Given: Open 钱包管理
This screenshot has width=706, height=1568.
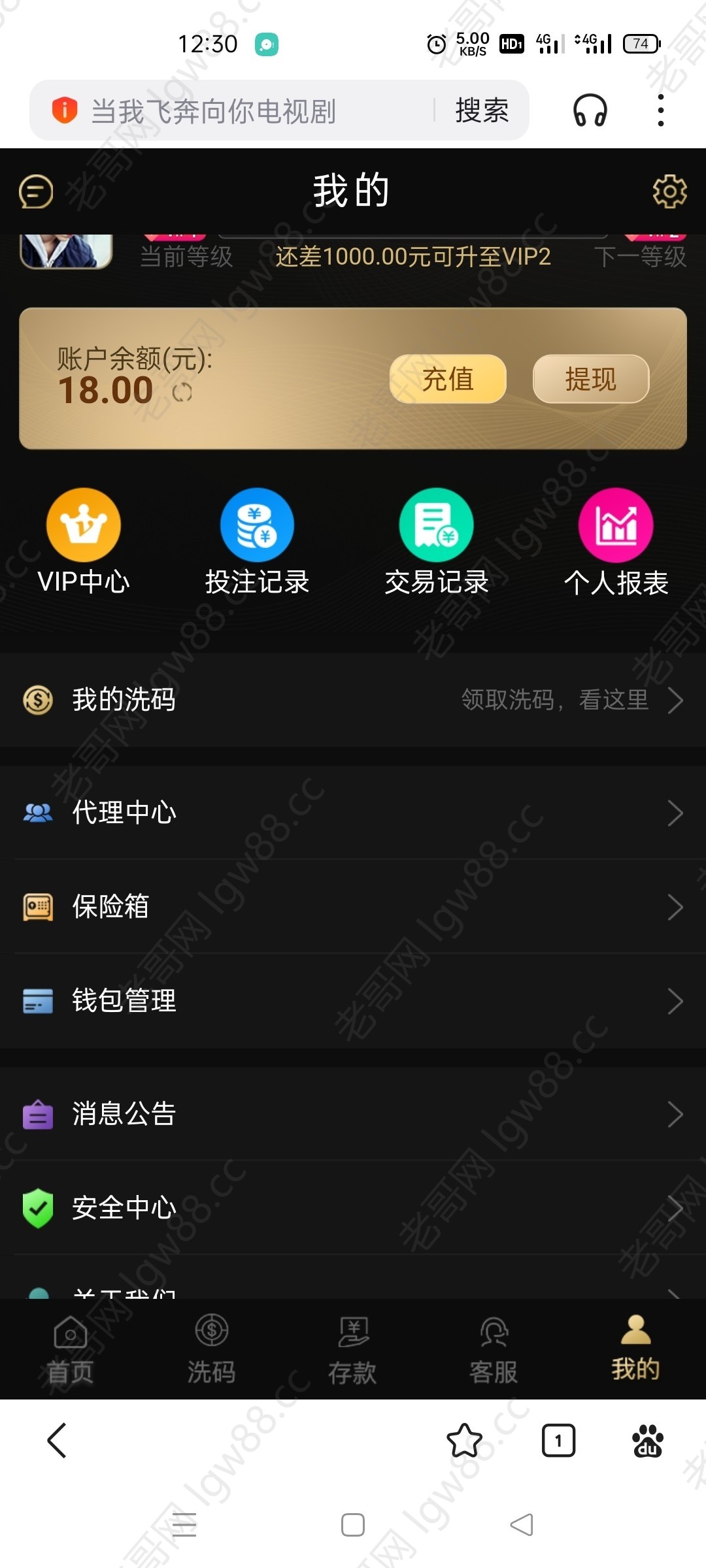Looking at the screenshot, I should 353,1001.
